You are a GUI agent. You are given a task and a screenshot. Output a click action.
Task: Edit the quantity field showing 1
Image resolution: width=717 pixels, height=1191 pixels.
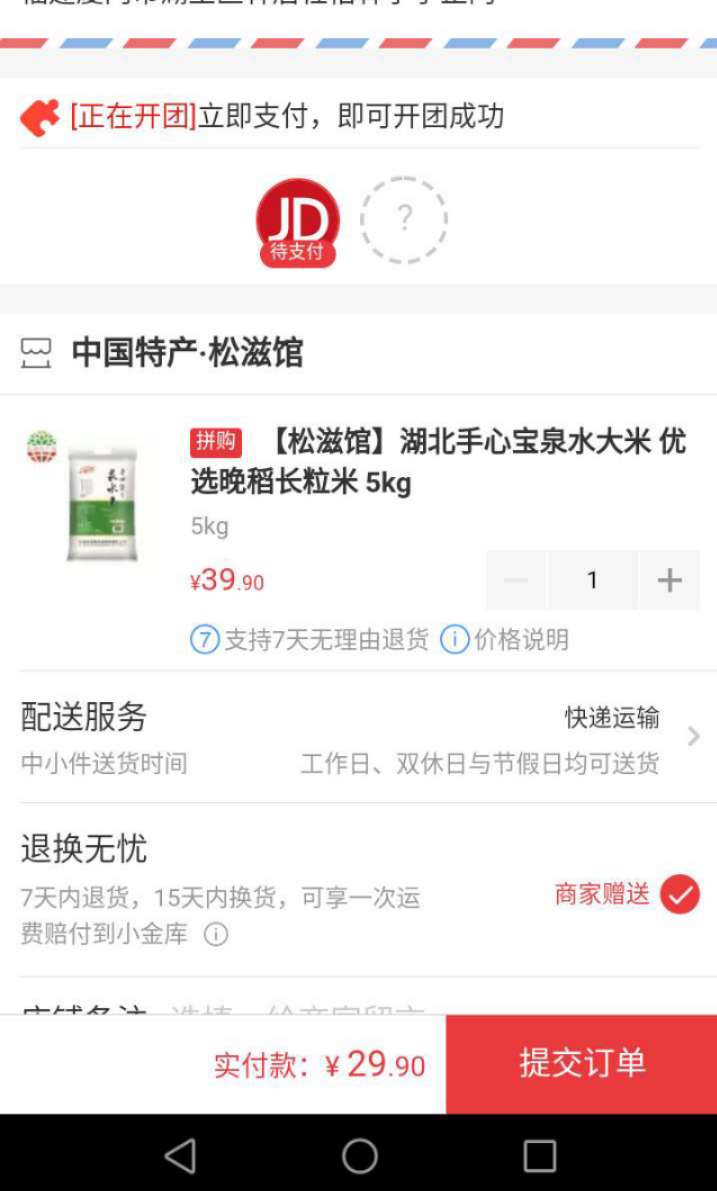click(592, 580)
